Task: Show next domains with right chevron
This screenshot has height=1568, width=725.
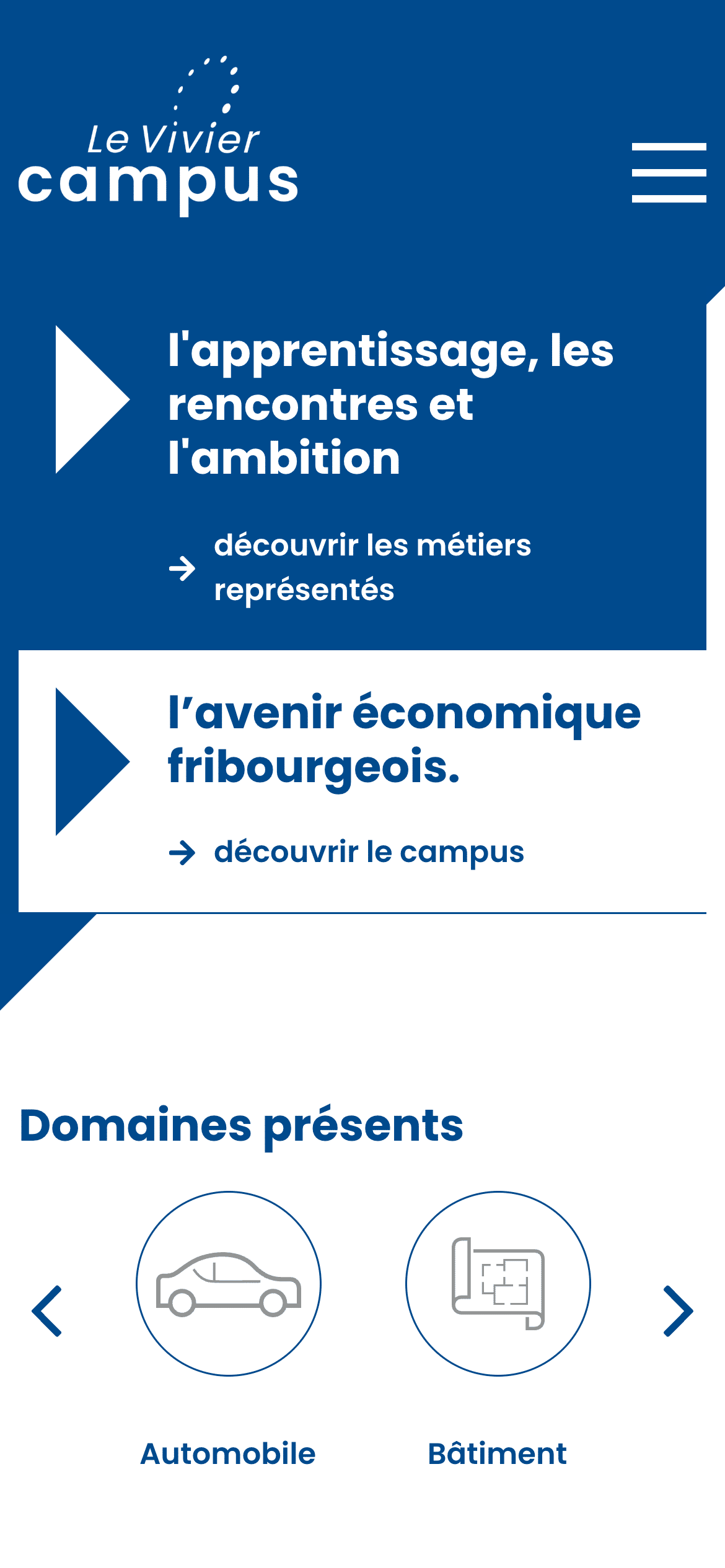Action: click(x=677, y=1311)
